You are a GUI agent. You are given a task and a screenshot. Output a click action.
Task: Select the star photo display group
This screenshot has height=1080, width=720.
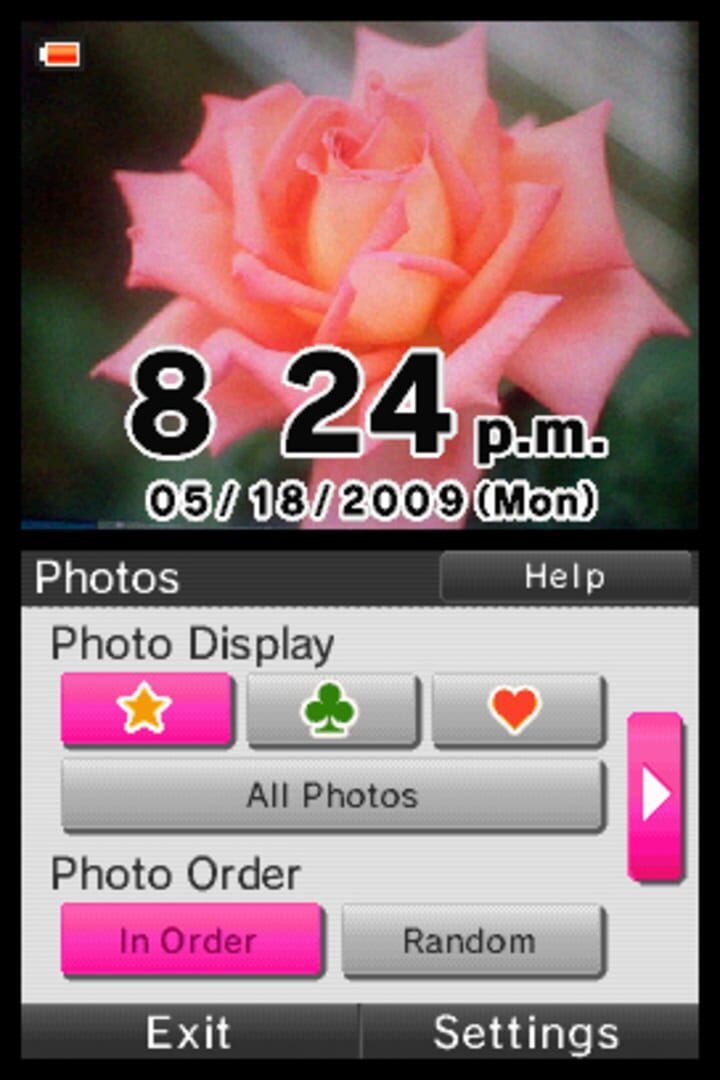point(146,709)
